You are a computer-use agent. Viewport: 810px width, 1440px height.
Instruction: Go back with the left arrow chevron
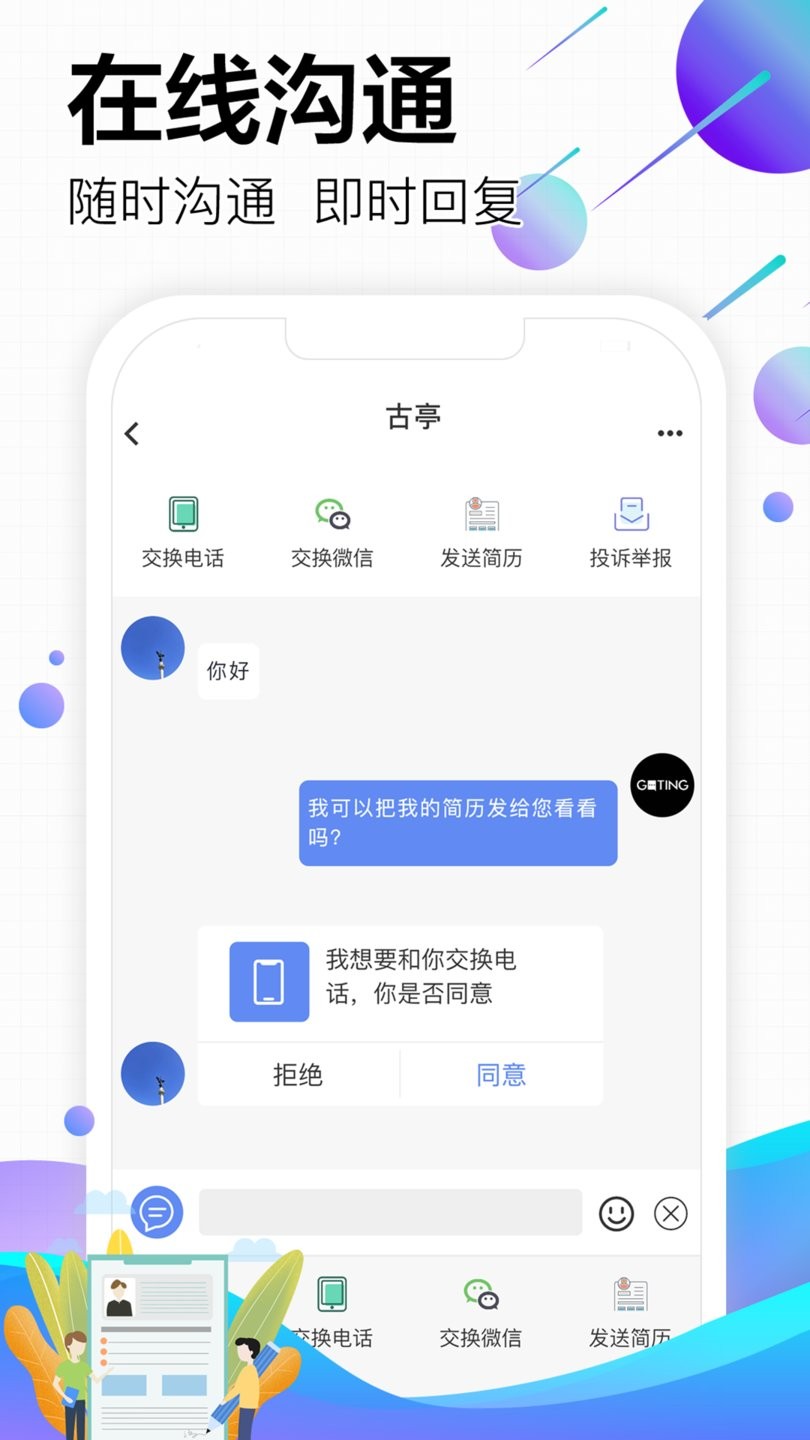pyautogui.click(x=131, y=433)
